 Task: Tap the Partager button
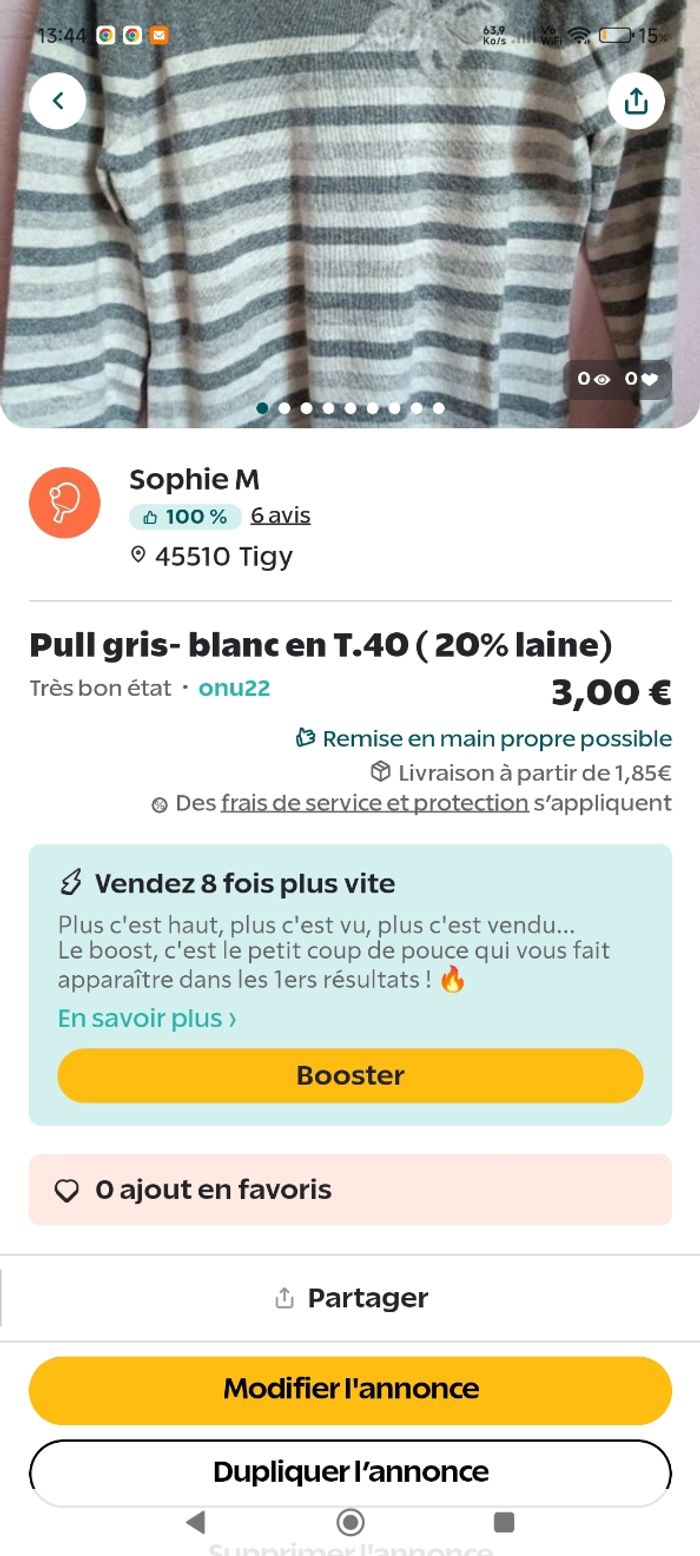[350, 1298]
